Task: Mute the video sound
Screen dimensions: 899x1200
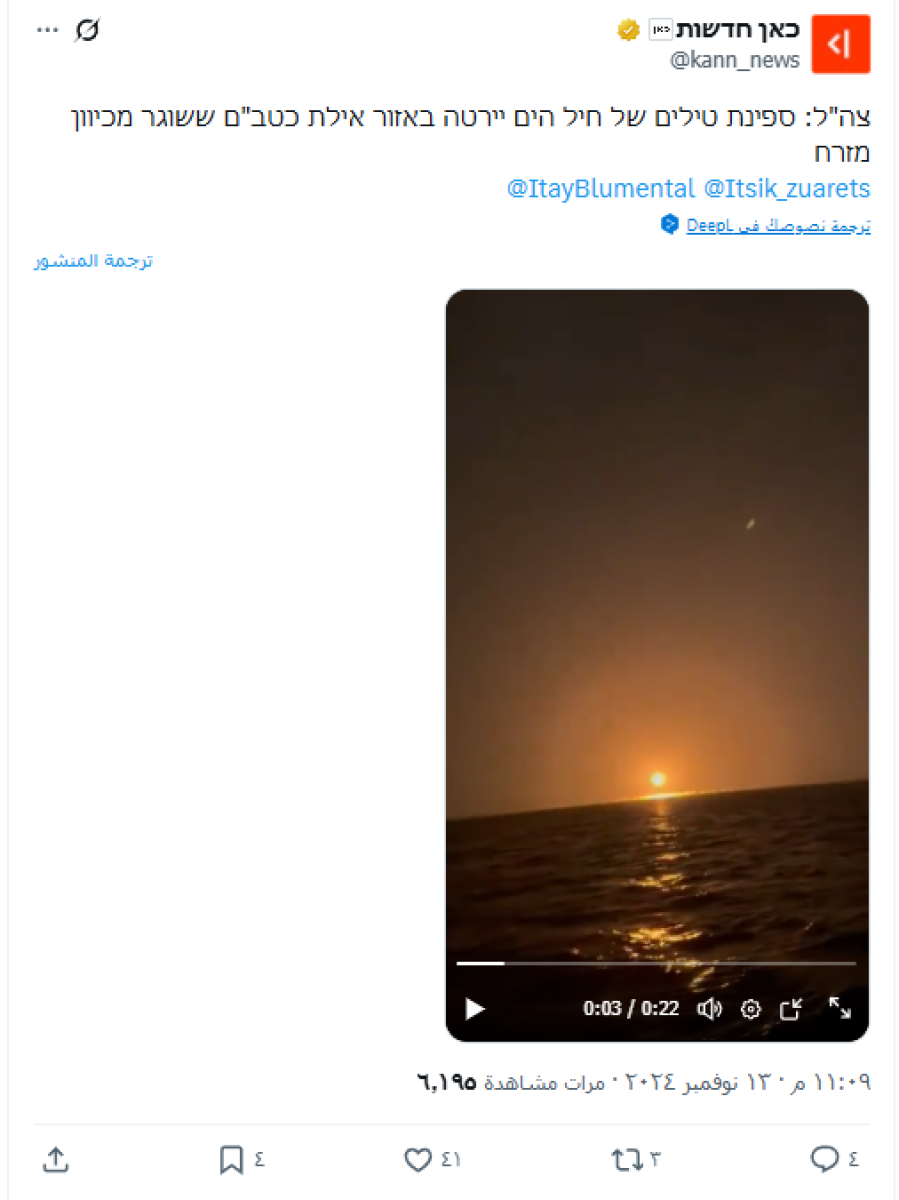Action: [710, 1009]
